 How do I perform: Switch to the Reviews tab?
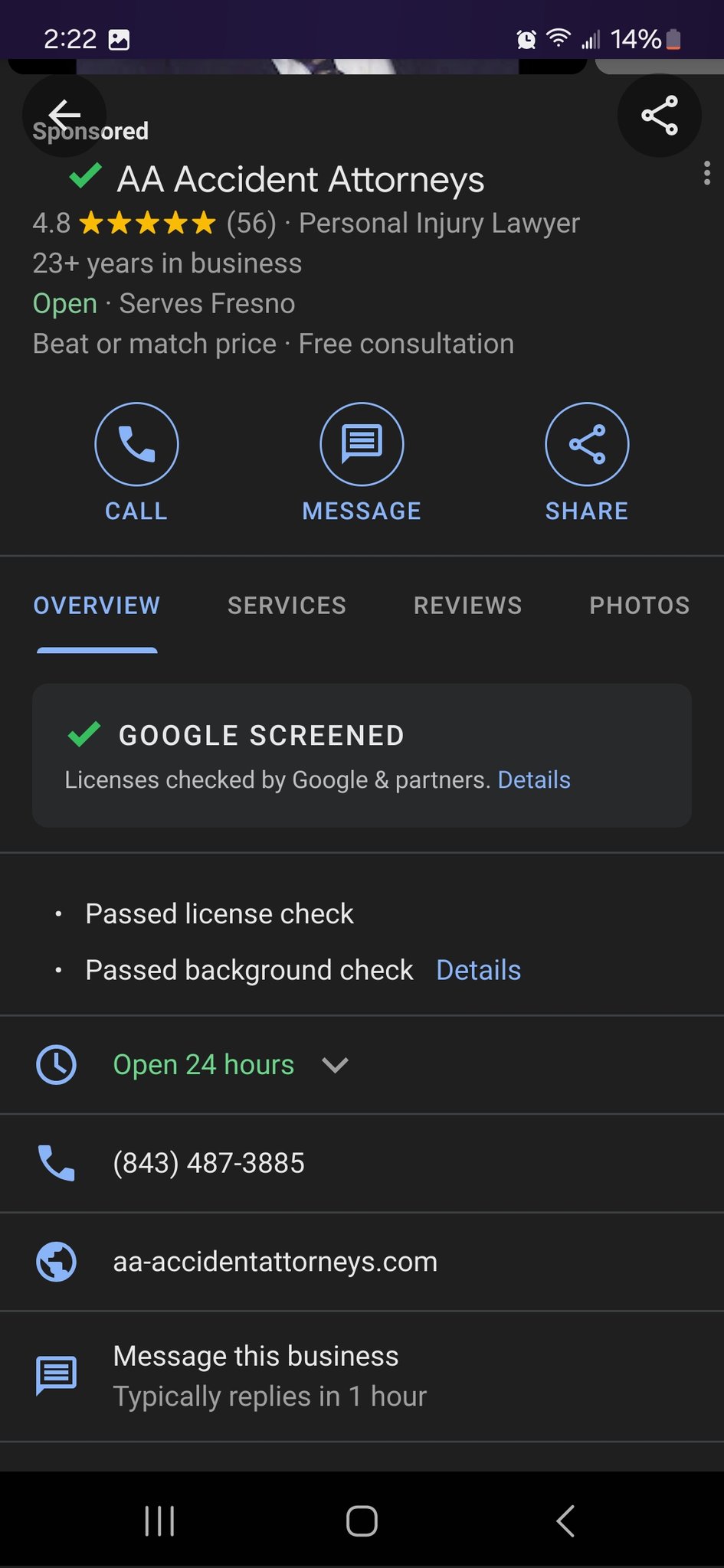click(467, 605)
